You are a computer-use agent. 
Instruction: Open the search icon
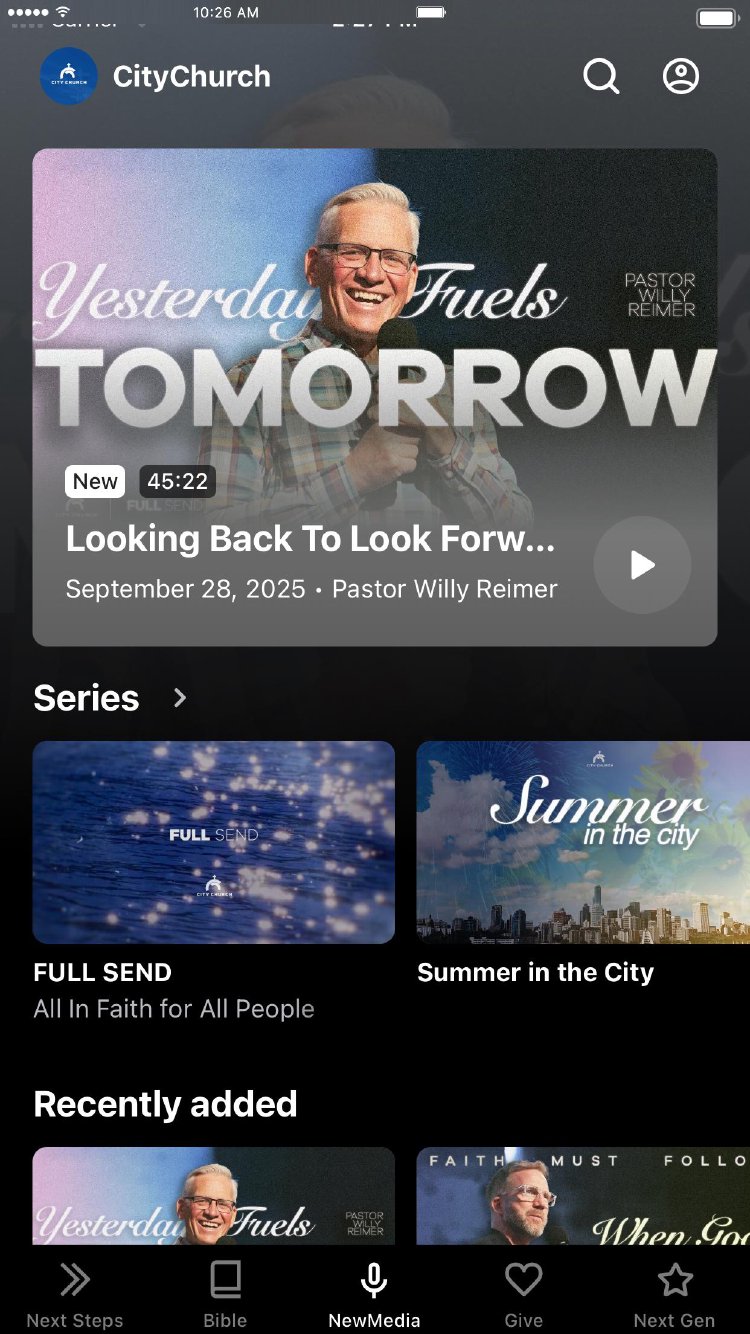pyautogui.click(x=601, y=76)
